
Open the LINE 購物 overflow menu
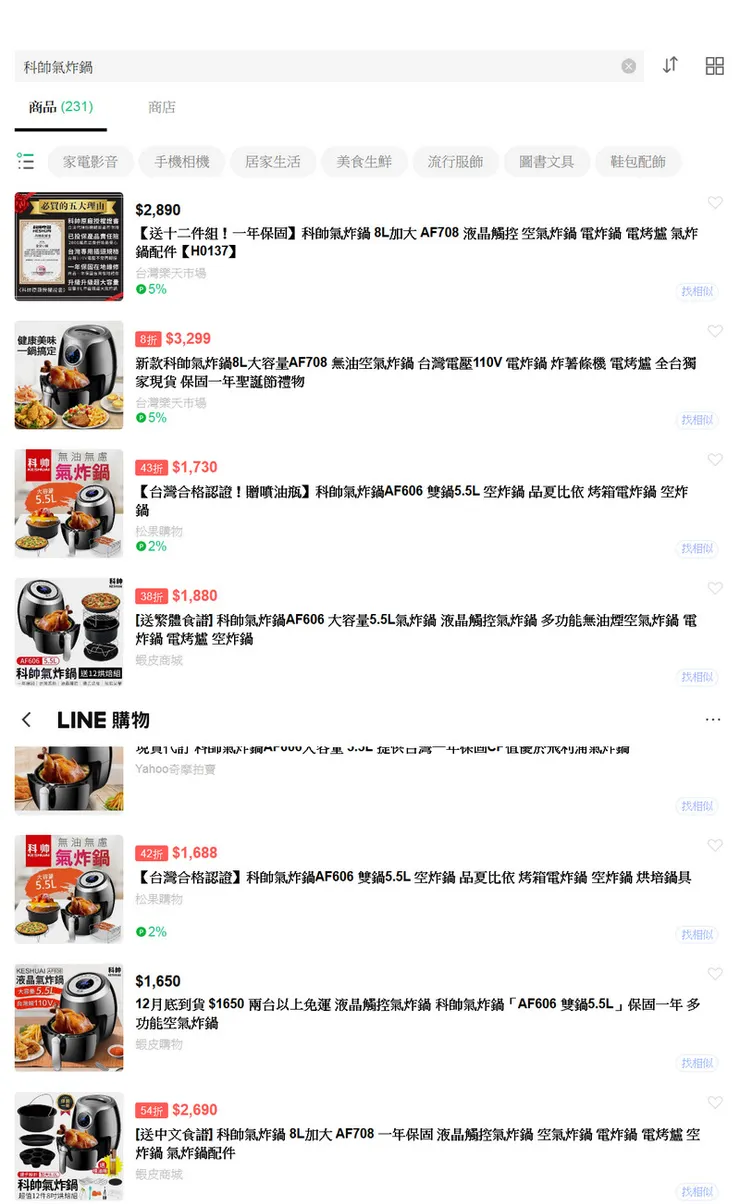pos(712,720)
